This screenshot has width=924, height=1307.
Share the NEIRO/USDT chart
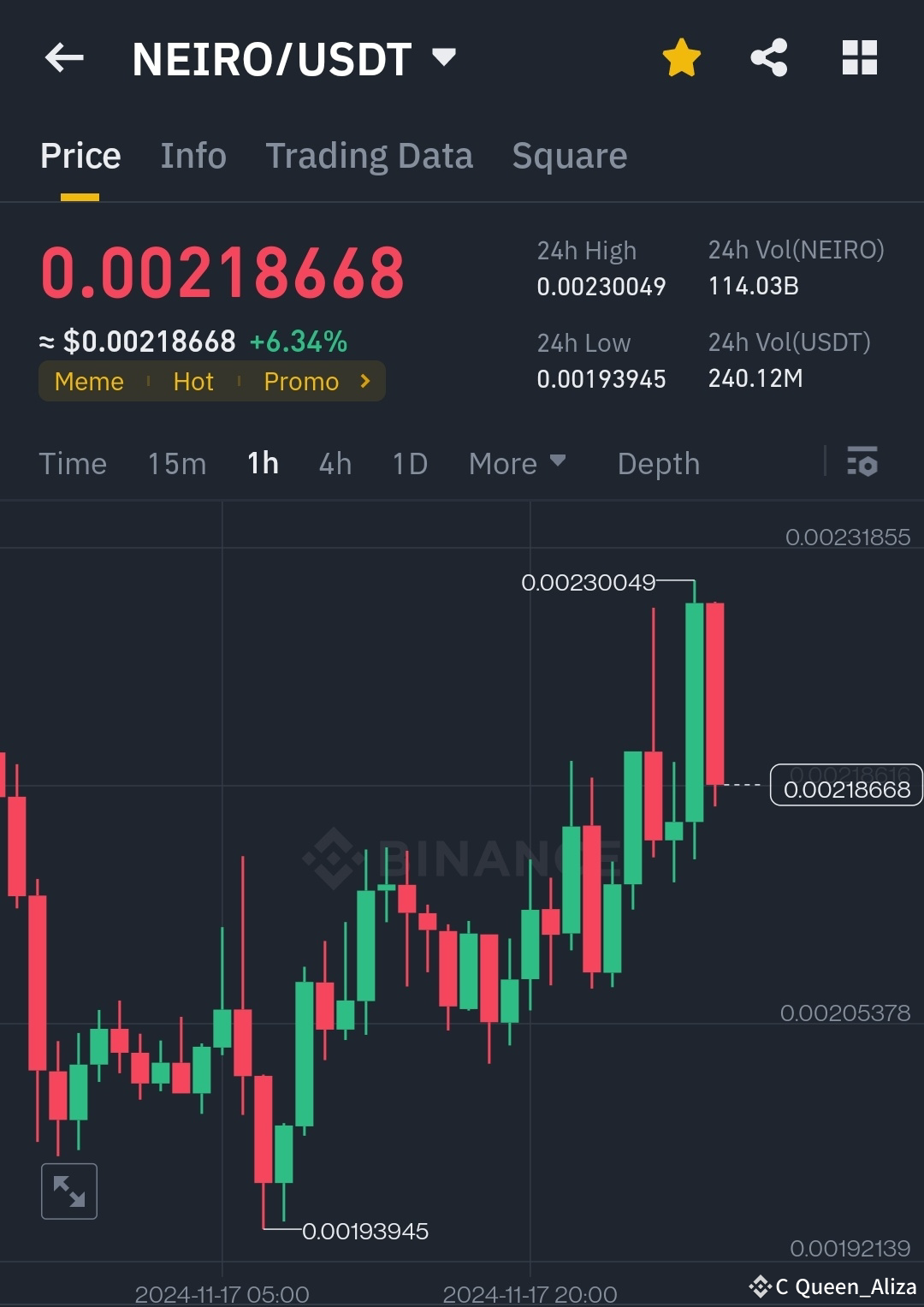(769, 56)
